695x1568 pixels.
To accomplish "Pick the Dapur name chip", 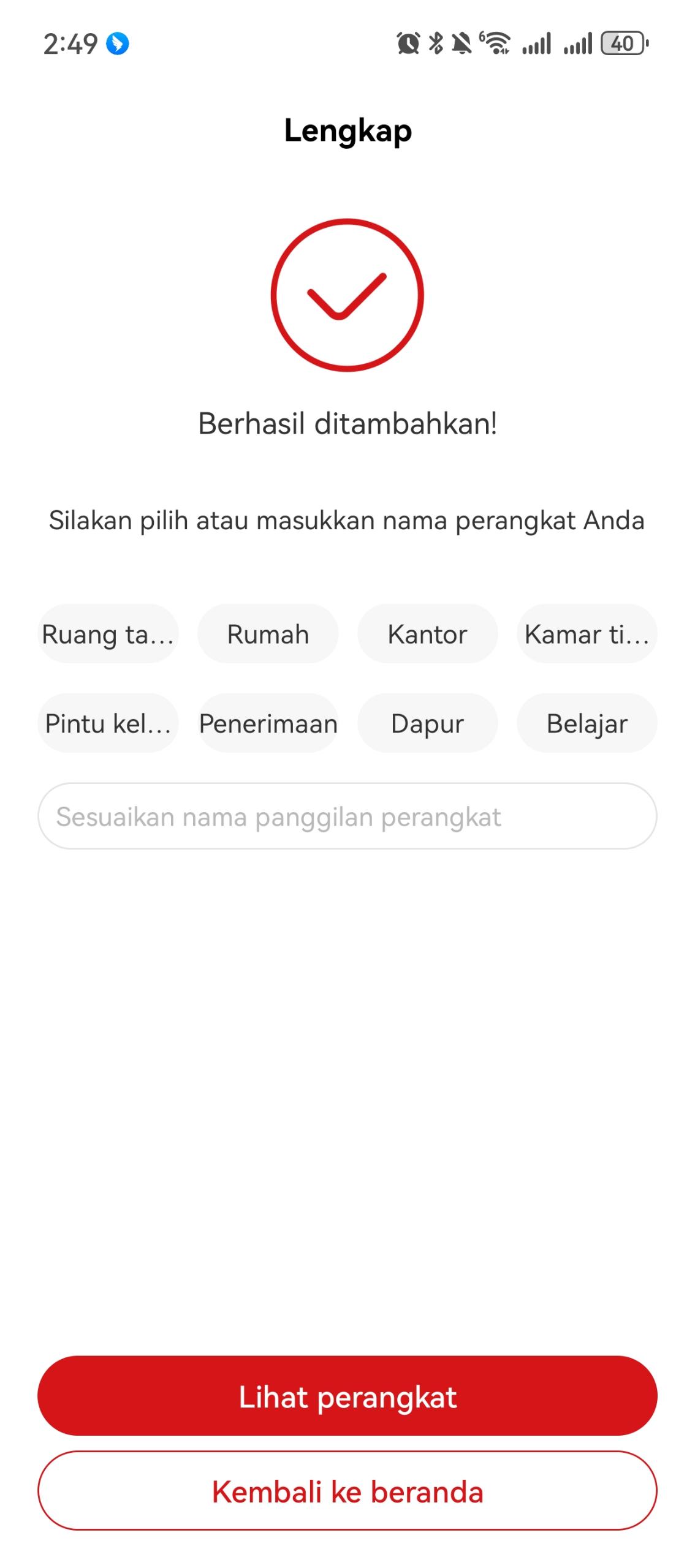I will (427, 723).
